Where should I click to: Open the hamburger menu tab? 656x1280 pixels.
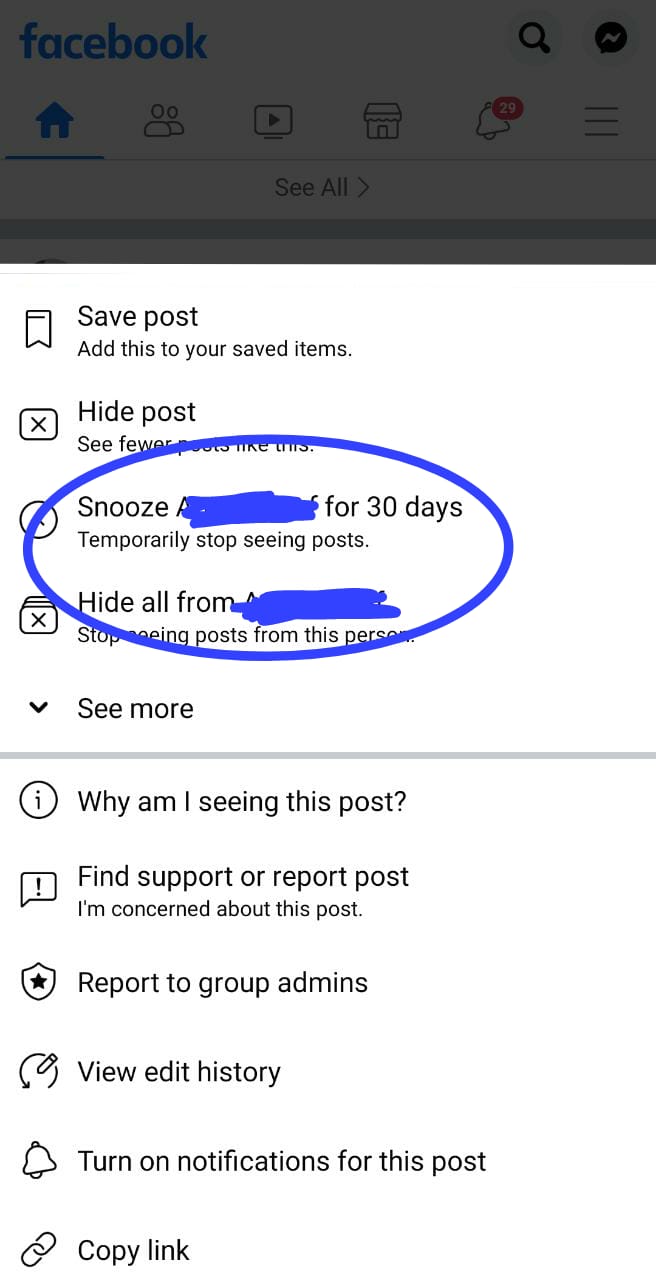pos(601,122)
